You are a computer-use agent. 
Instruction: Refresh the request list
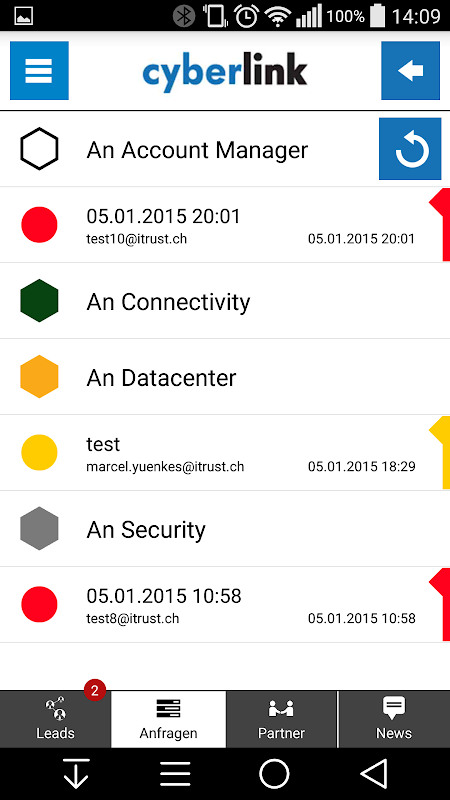(x=410, y=149)
